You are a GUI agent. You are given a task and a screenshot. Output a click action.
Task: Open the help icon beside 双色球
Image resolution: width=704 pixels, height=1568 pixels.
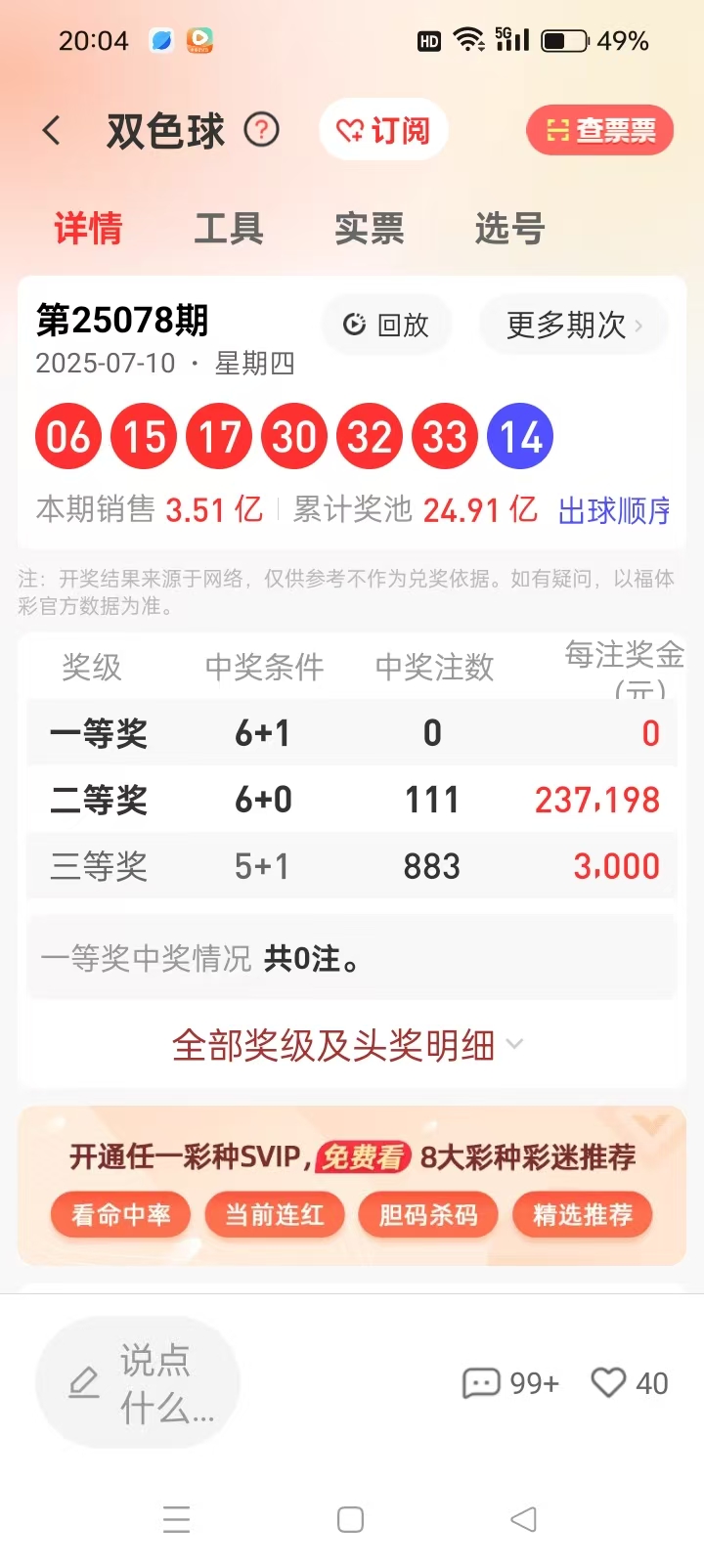click(261, 129)
